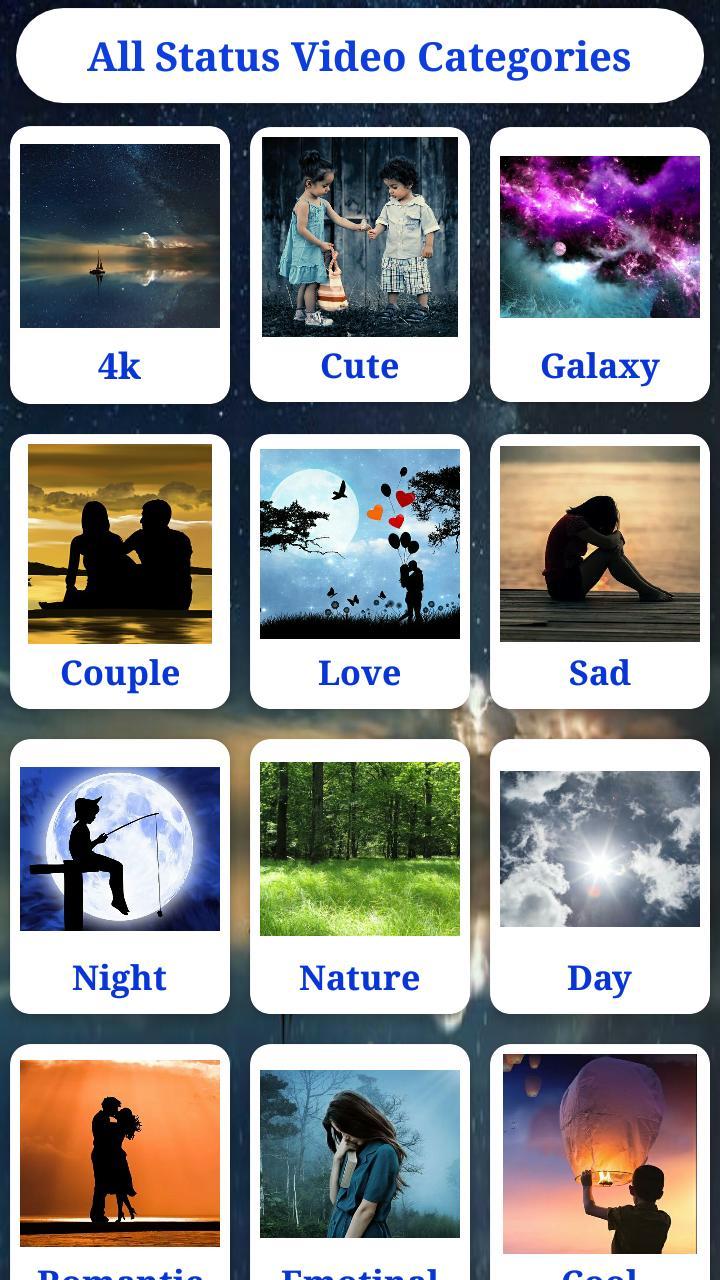Select the Sad category tile
The image size is (720, 1280).
tap(600, 570)
